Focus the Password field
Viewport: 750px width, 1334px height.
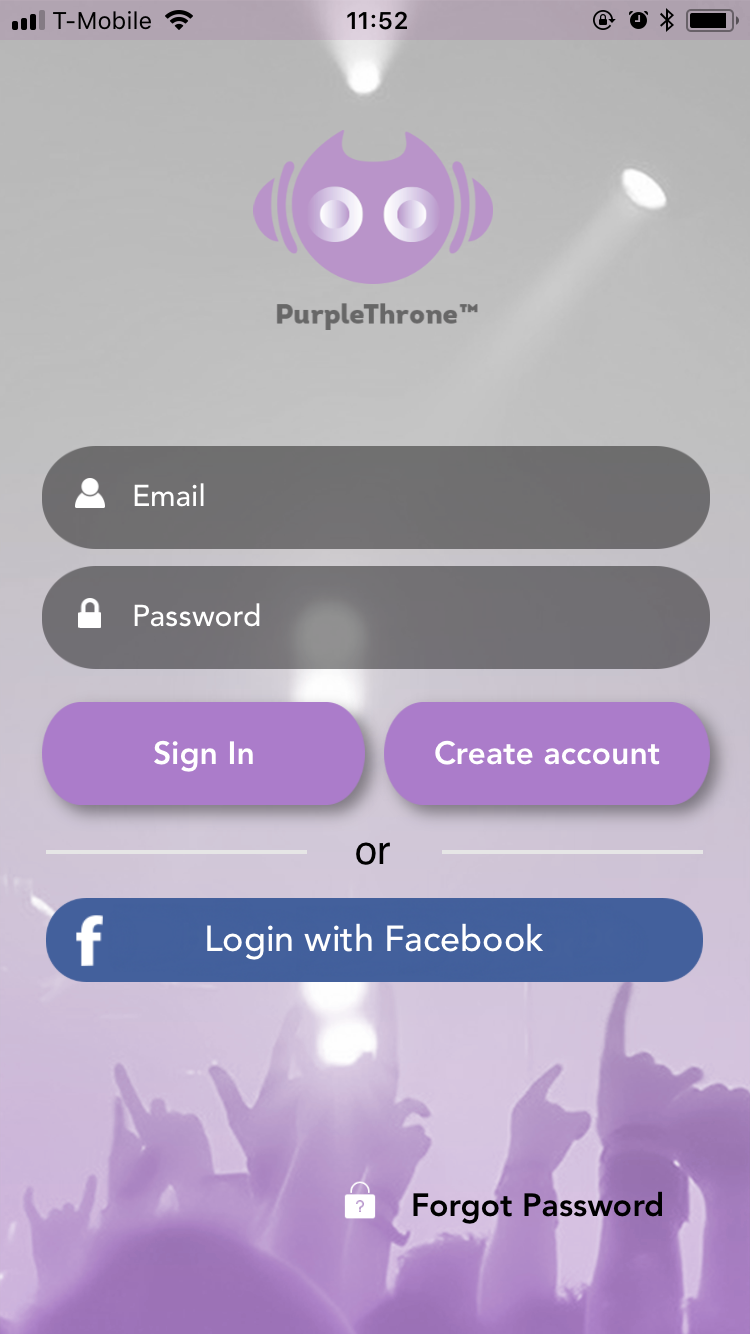(x=375, y=617)
